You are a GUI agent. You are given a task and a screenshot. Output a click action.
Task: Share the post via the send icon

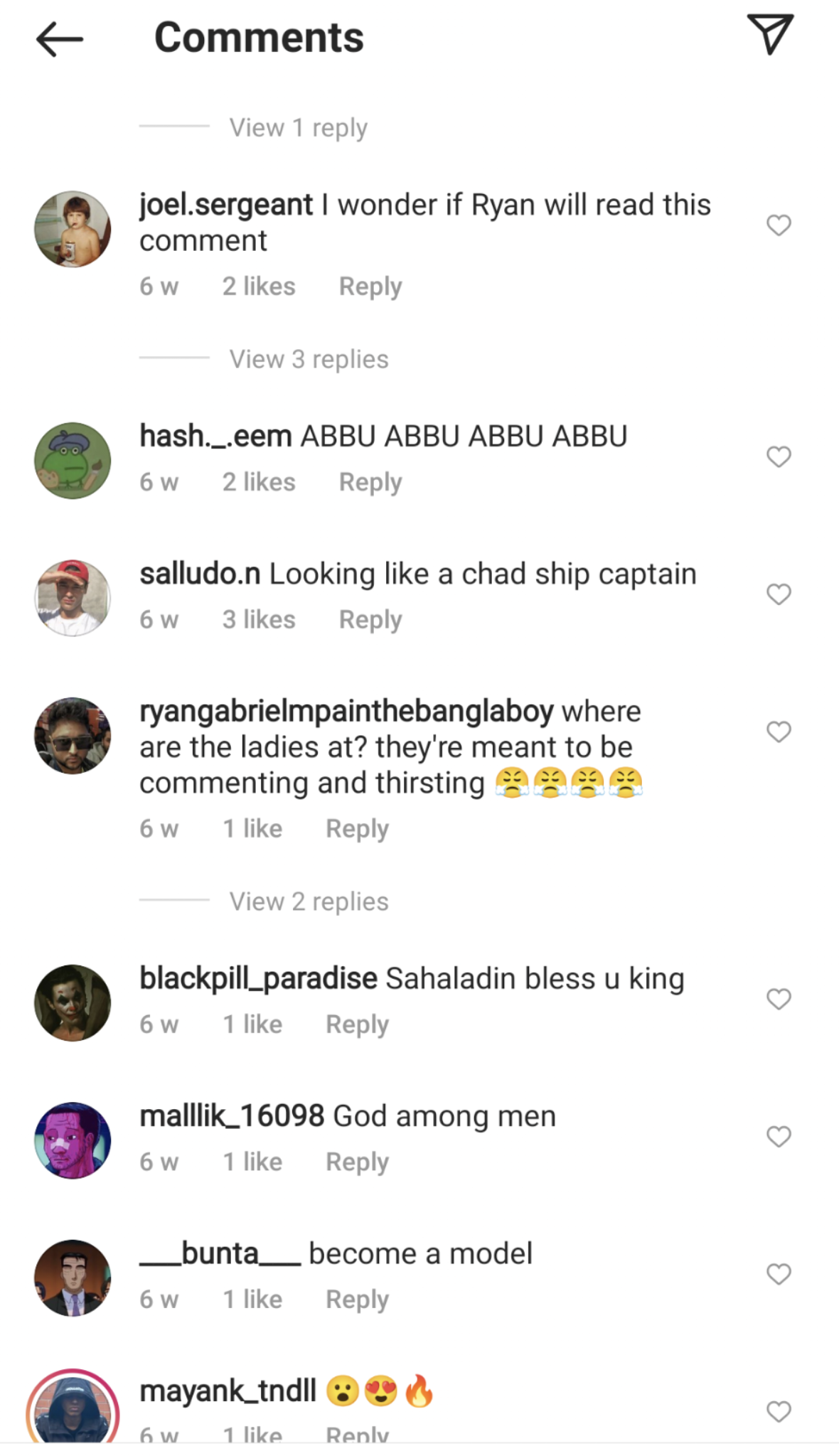(x=770, y=34)
